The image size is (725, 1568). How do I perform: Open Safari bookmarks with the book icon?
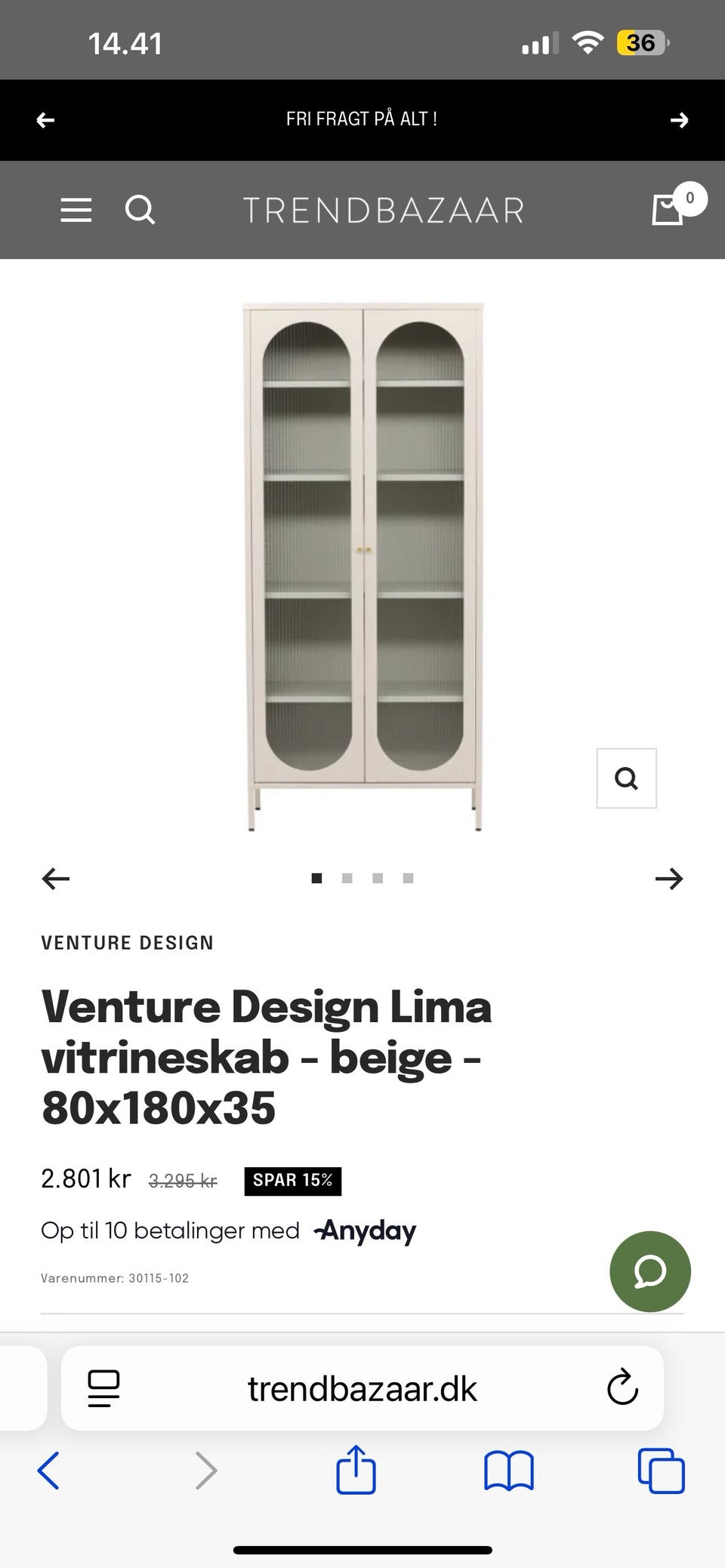(507, 1470)
